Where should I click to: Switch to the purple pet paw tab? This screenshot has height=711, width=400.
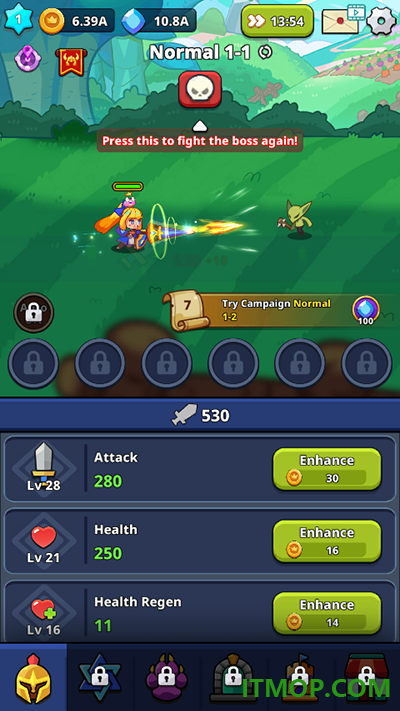[x=166, y=677]
